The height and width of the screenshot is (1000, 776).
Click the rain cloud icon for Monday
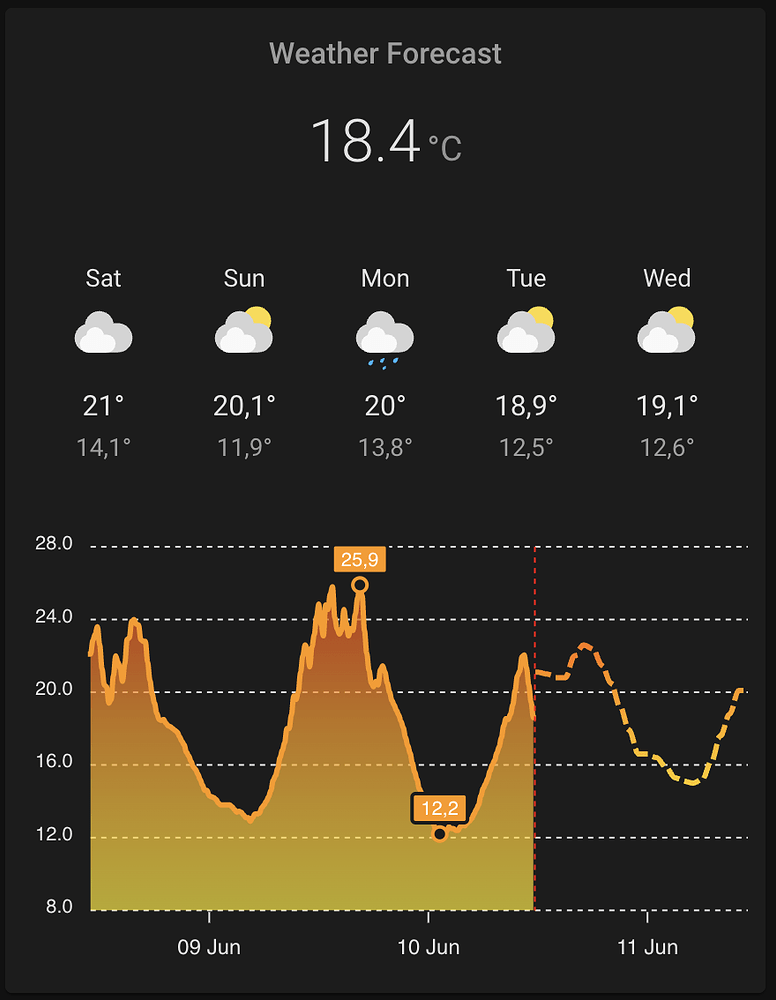coord(385,332)
